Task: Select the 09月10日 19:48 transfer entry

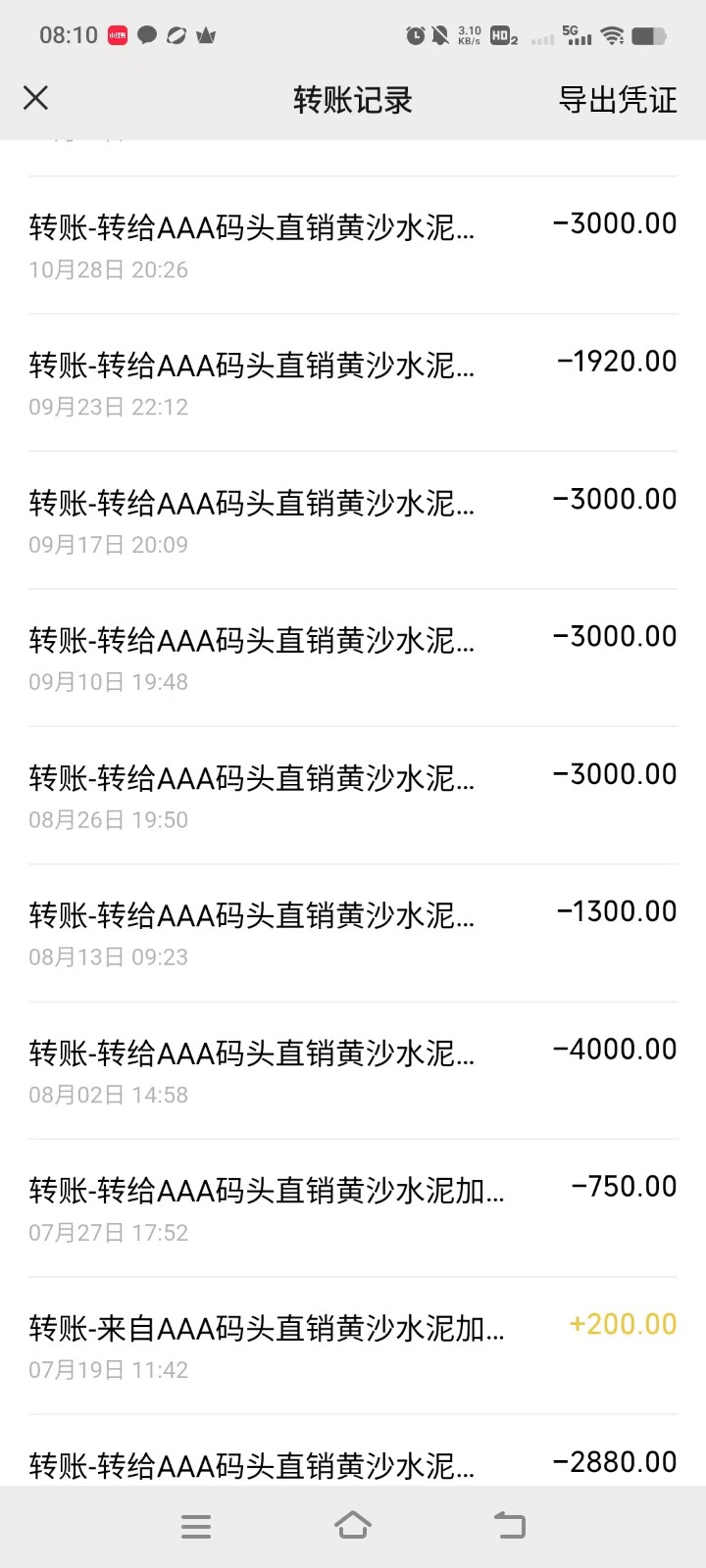Action: click(x=352, y=658)
